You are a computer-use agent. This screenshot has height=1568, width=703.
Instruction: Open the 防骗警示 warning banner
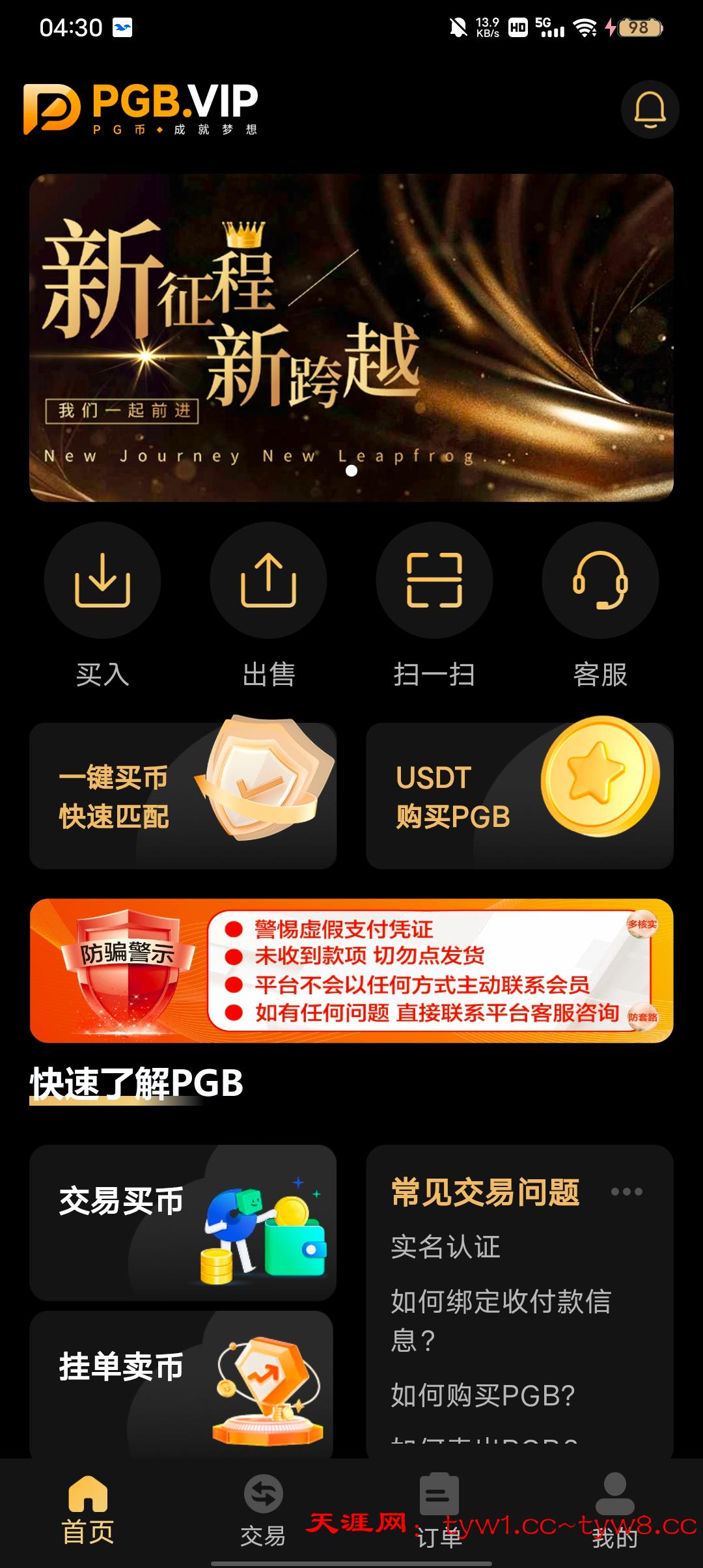click(351, 971)
